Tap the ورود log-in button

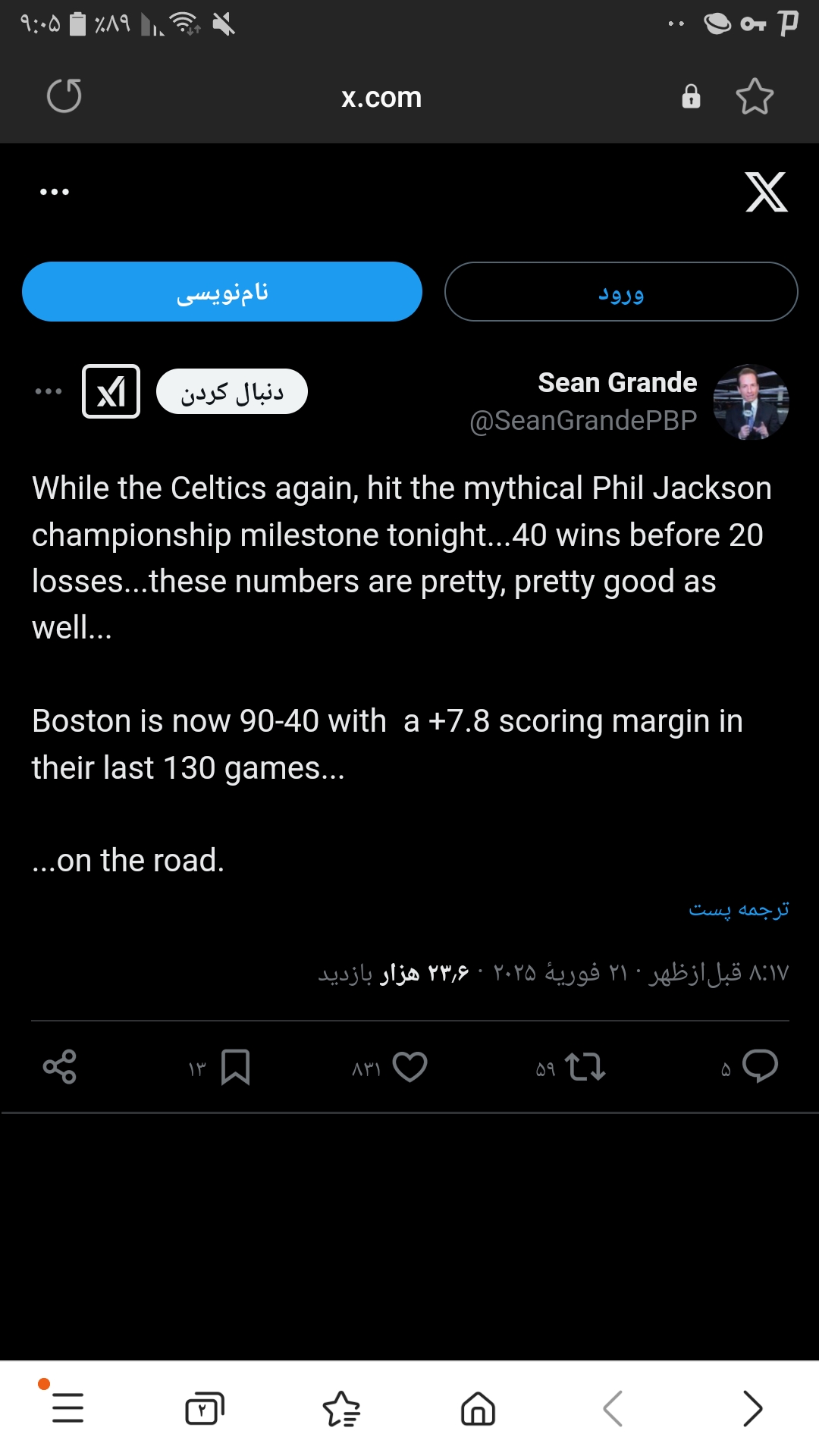pyautogui.click(x=621, y=292)
